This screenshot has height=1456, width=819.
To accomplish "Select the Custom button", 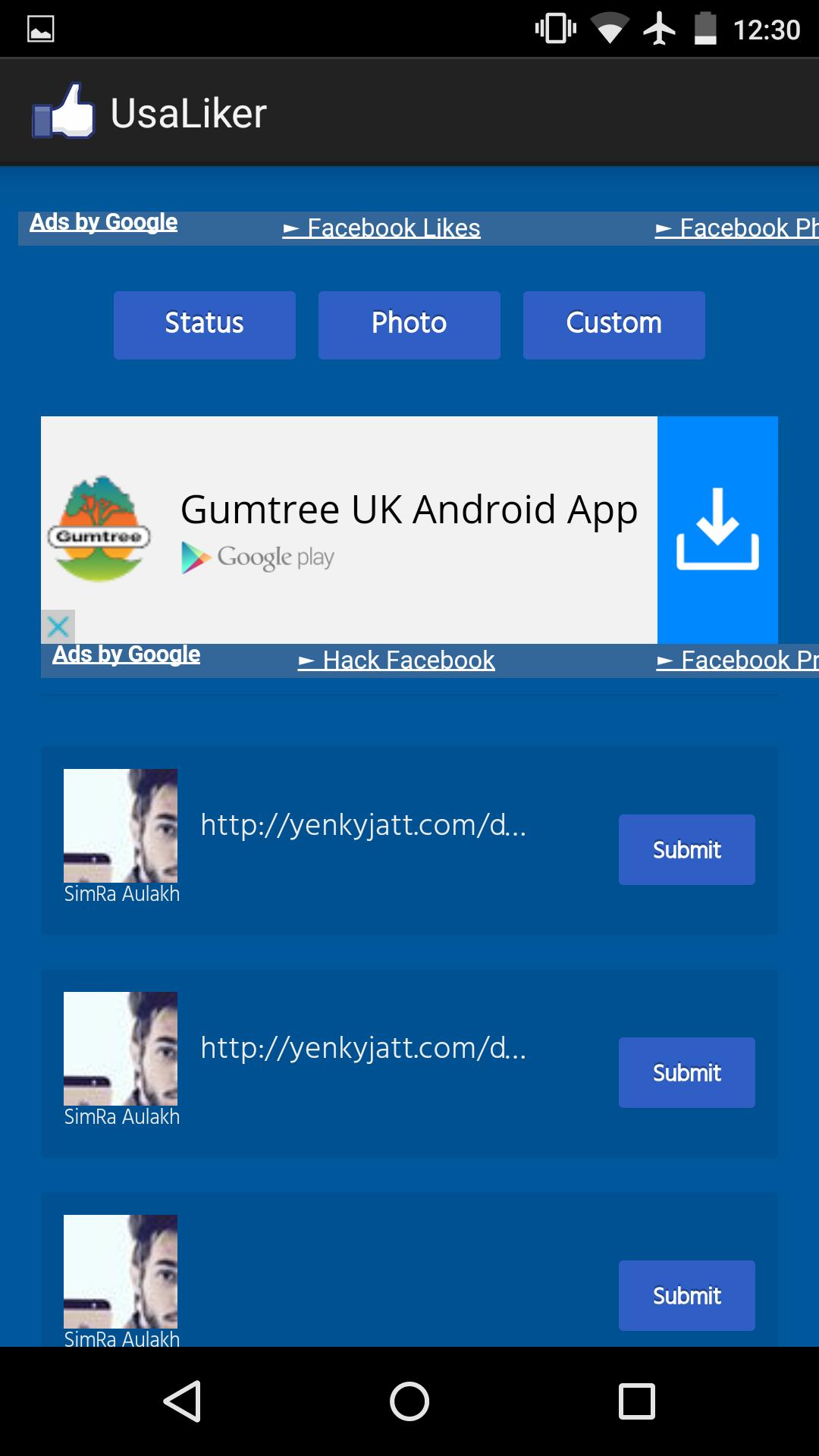I will (x=613, y=325).
